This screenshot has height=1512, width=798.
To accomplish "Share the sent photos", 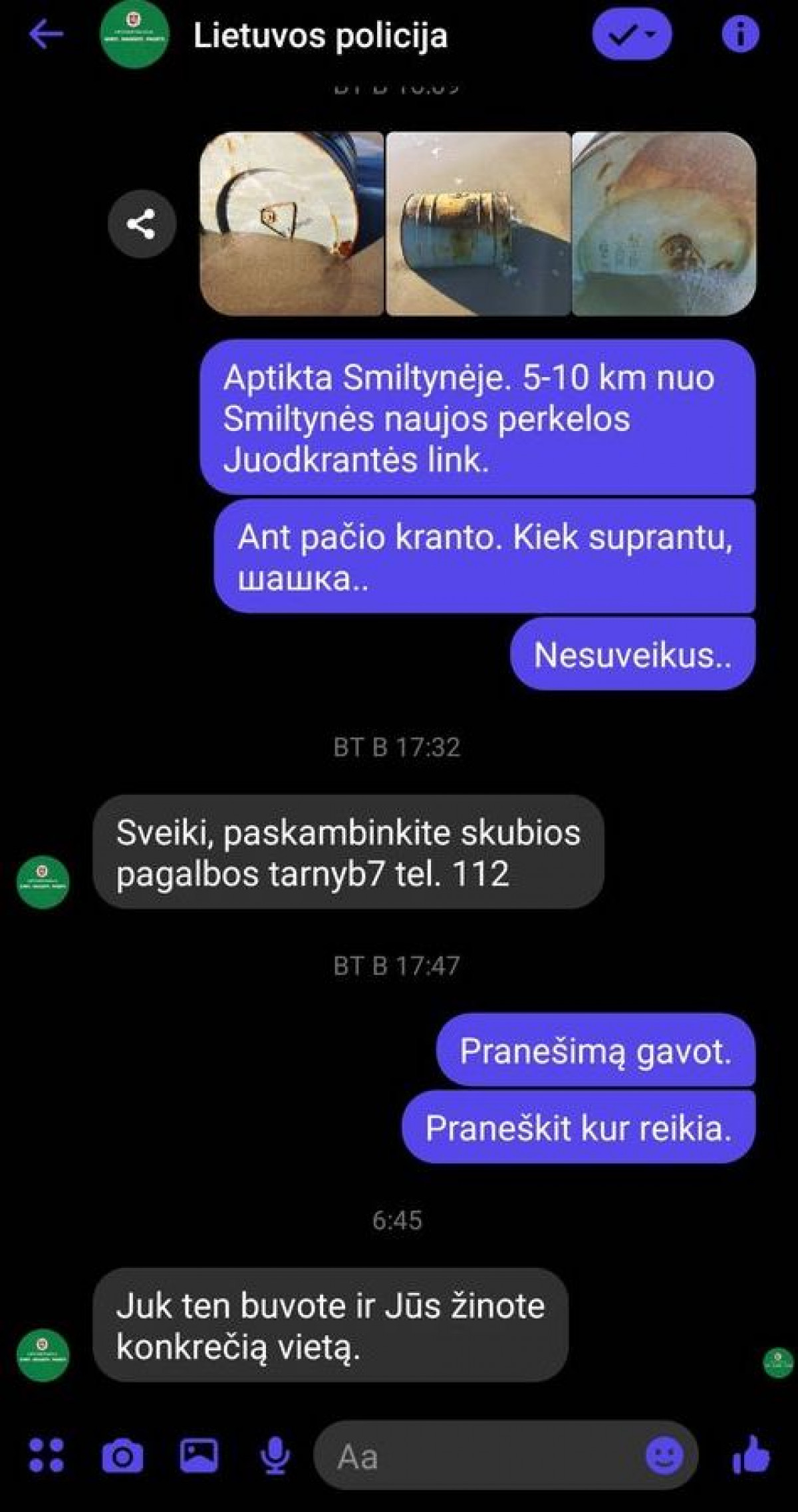I will (142, 224).
